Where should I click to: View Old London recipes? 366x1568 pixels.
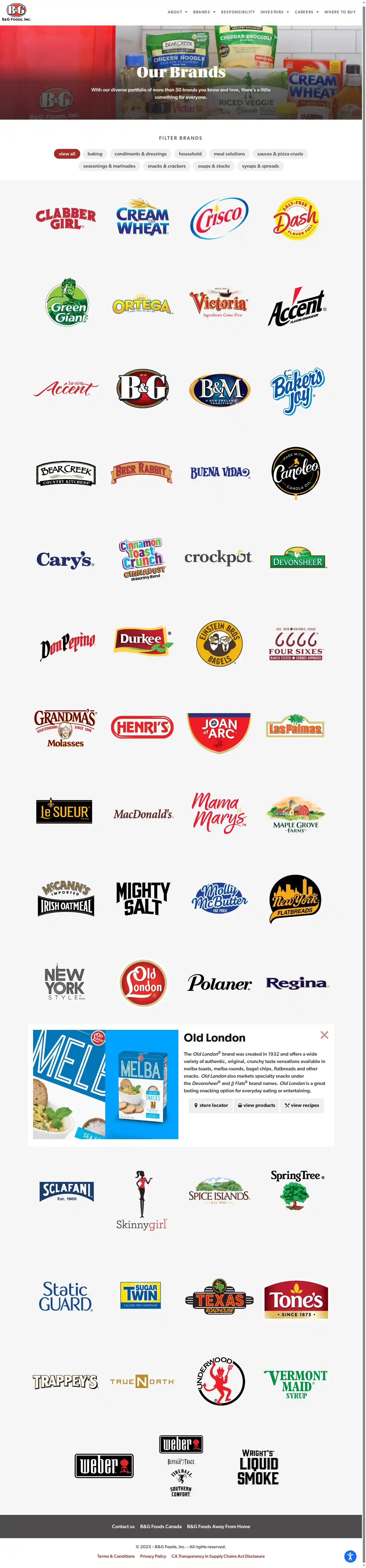[302, 1105]
